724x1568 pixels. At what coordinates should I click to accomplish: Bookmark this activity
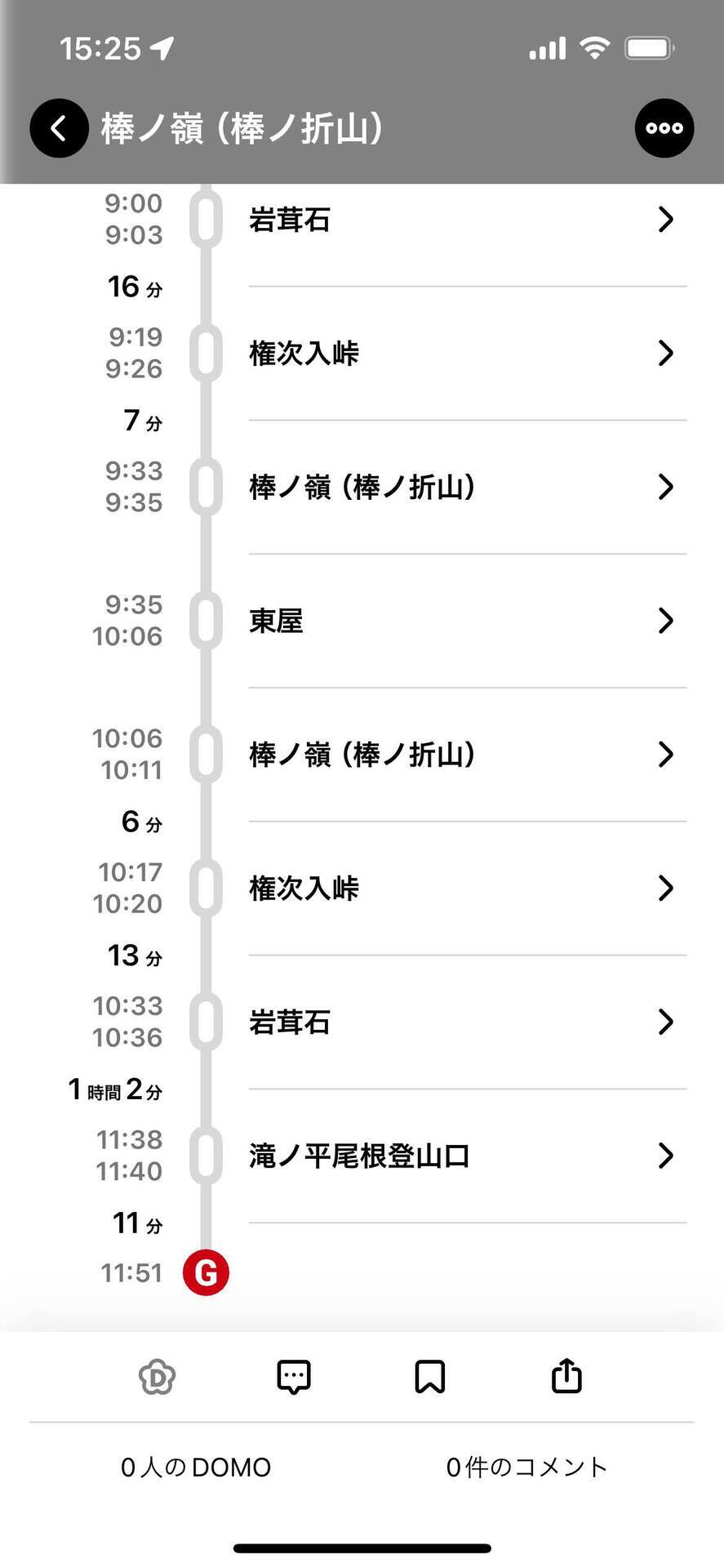tap(430, 1377)
